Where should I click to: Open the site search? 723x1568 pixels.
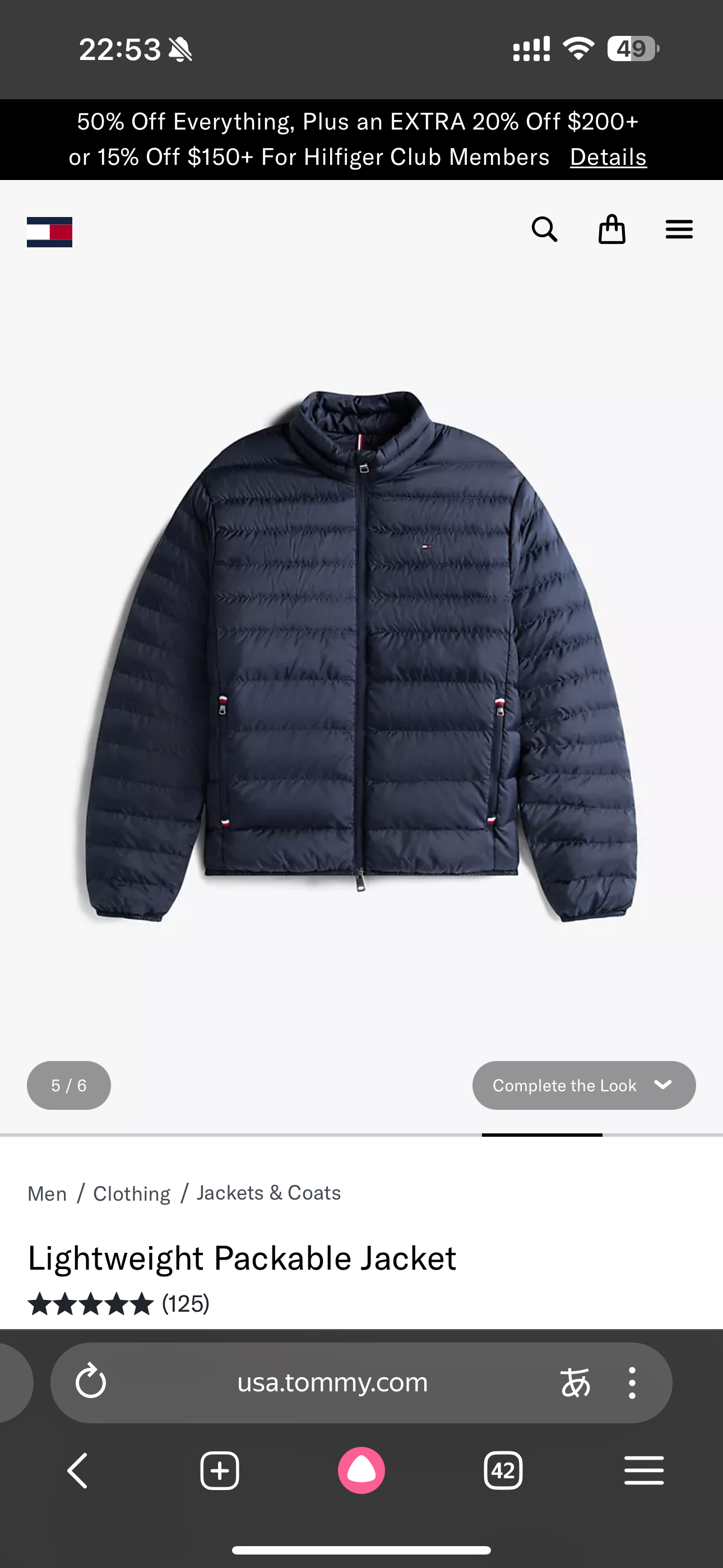[x=544, y=230]
